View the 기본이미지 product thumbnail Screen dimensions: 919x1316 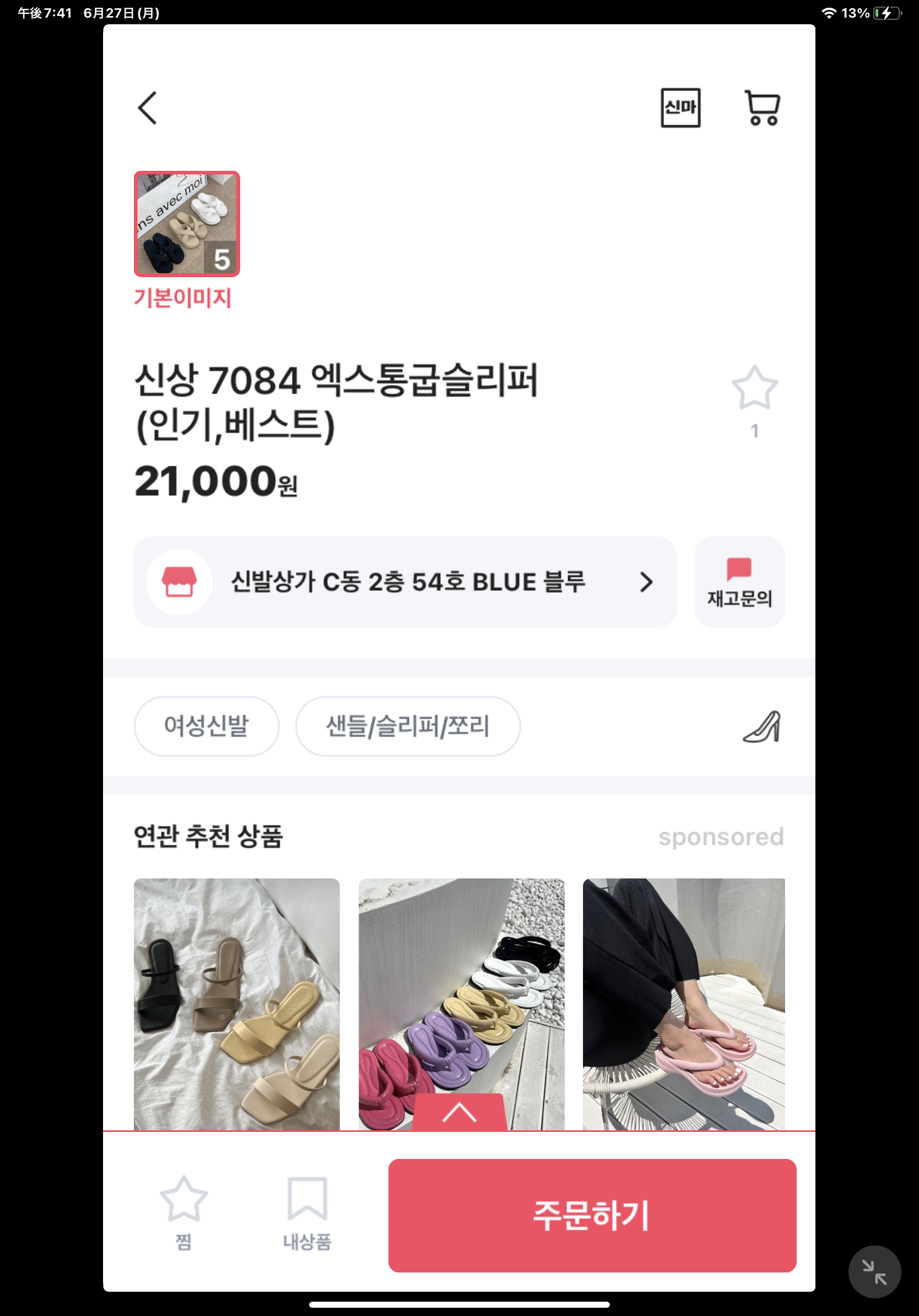click(187, 224)
